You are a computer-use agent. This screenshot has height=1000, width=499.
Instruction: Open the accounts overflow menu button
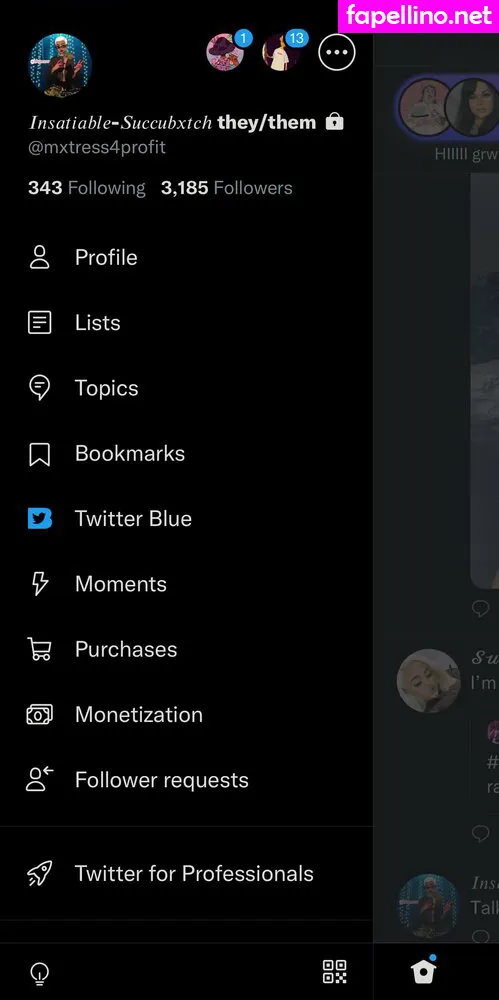coord(336,52)
